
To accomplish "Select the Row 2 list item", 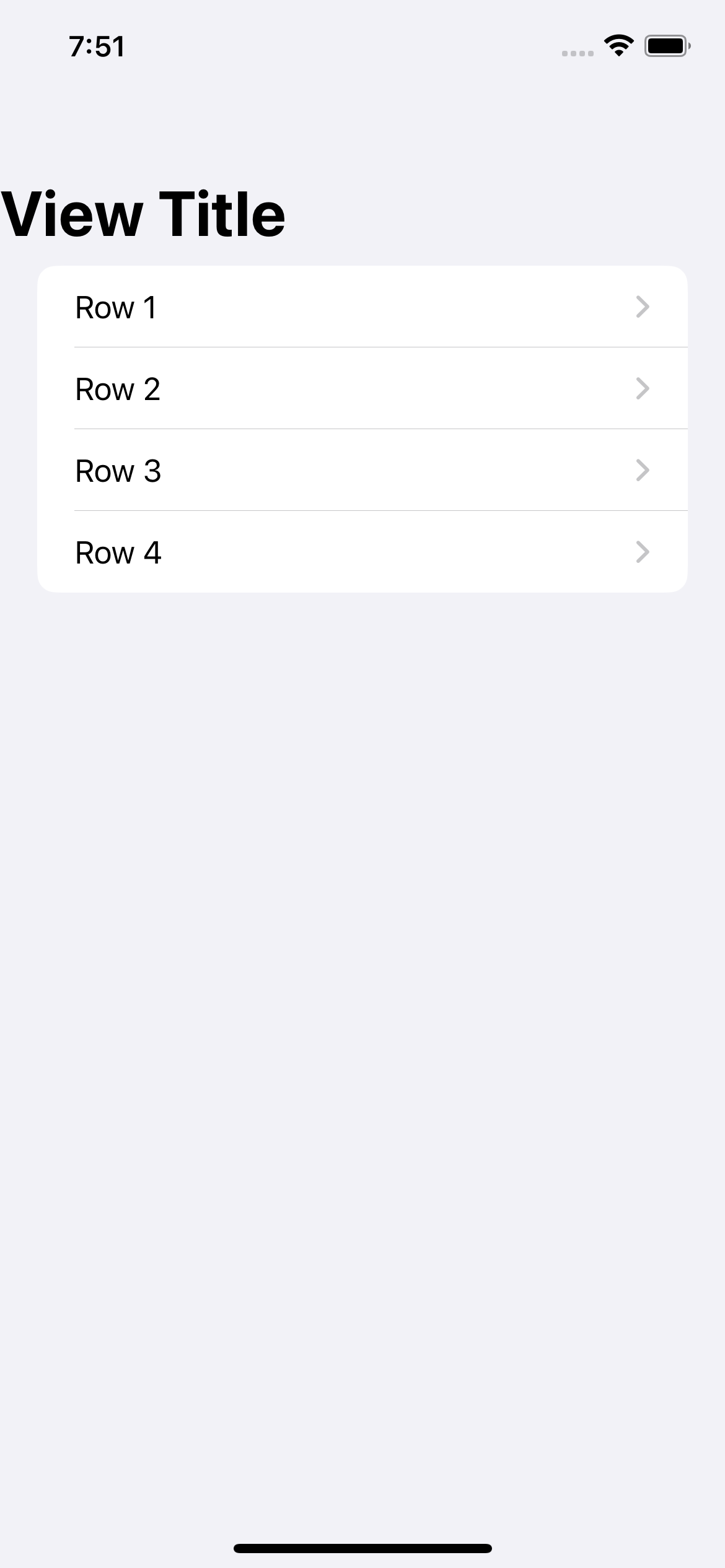I will [x=362, y=389].
